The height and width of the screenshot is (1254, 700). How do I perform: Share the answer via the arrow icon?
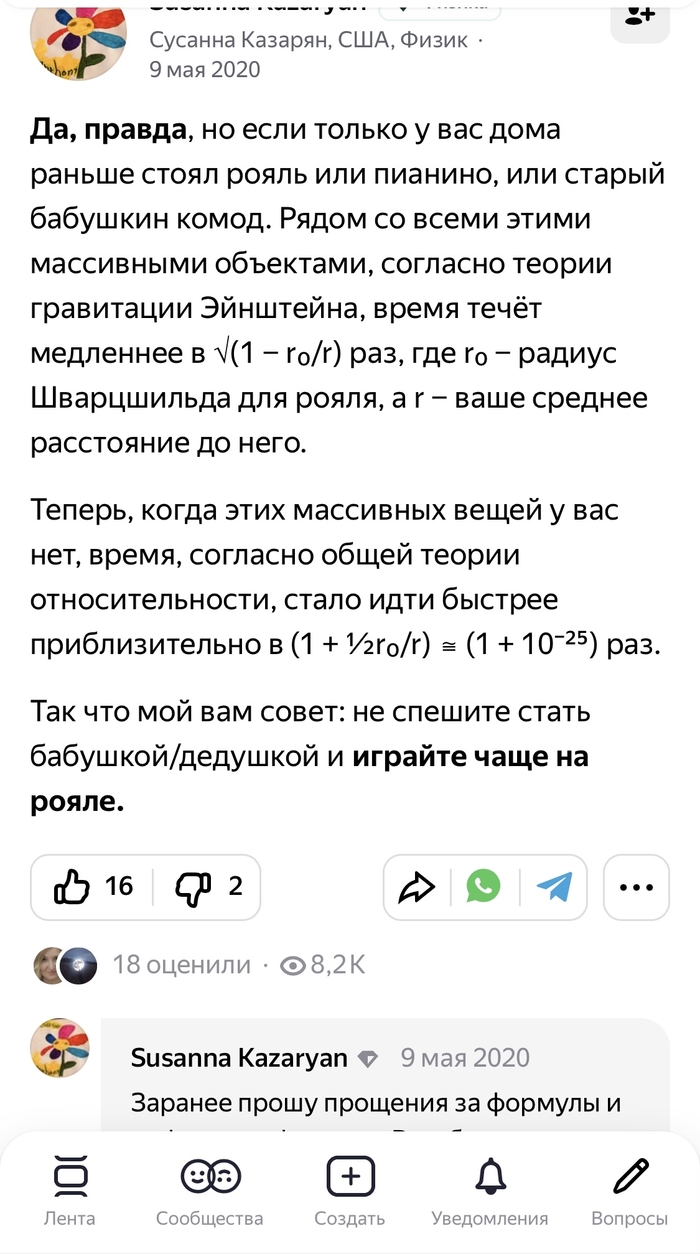point(417,886)
